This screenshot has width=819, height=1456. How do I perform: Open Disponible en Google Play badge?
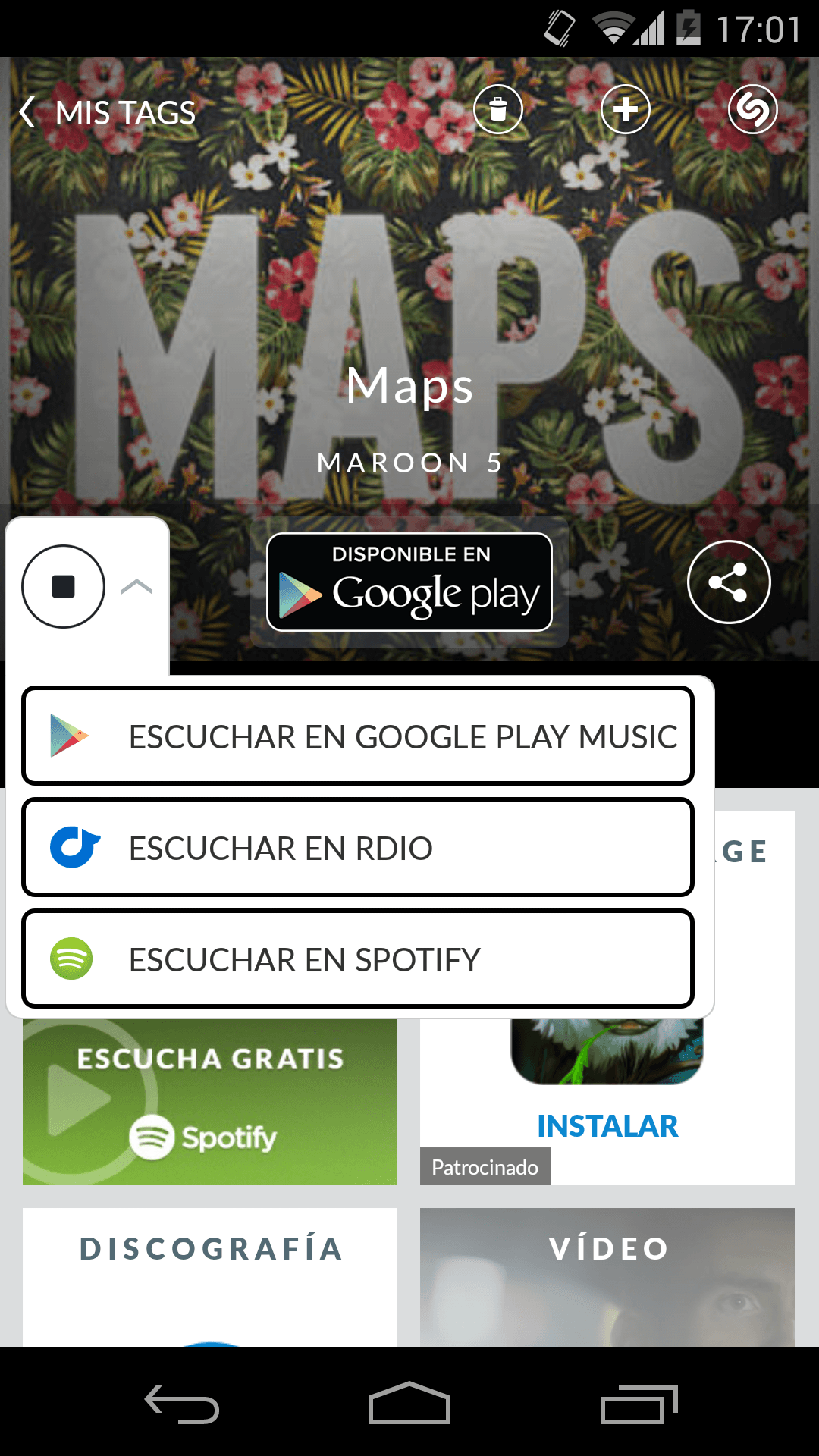click(409, 582)
